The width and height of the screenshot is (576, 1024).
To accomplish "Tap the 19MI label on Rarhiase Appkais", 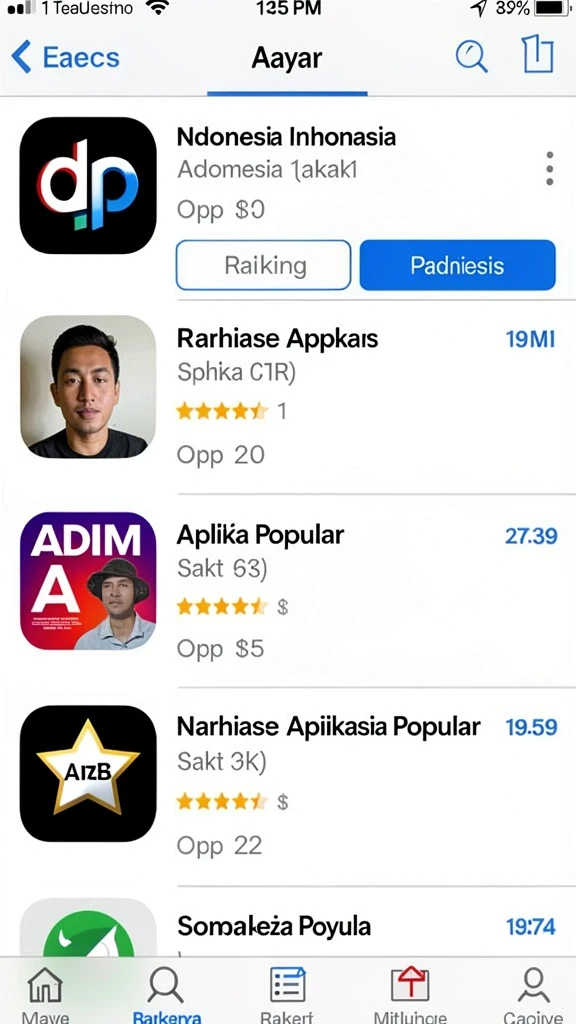I will click(530, 340).
